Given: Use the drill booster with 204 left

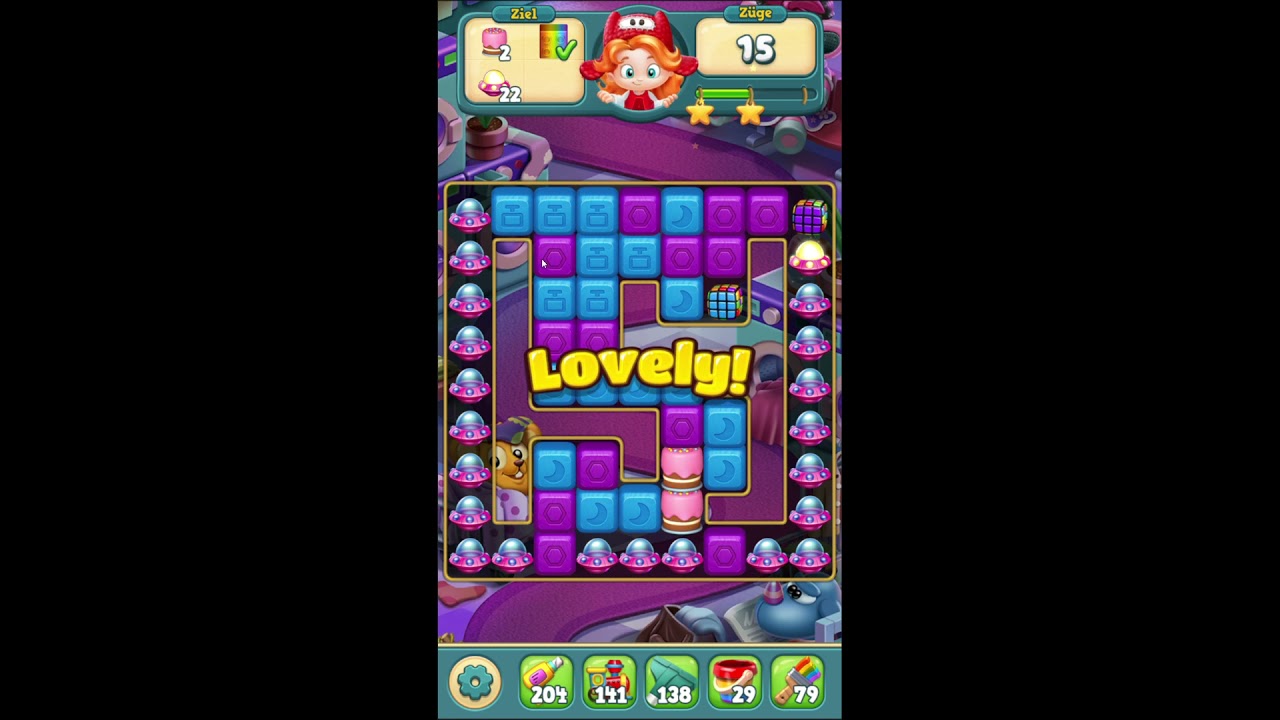Looking at the screenshot, I should point(546,681).
